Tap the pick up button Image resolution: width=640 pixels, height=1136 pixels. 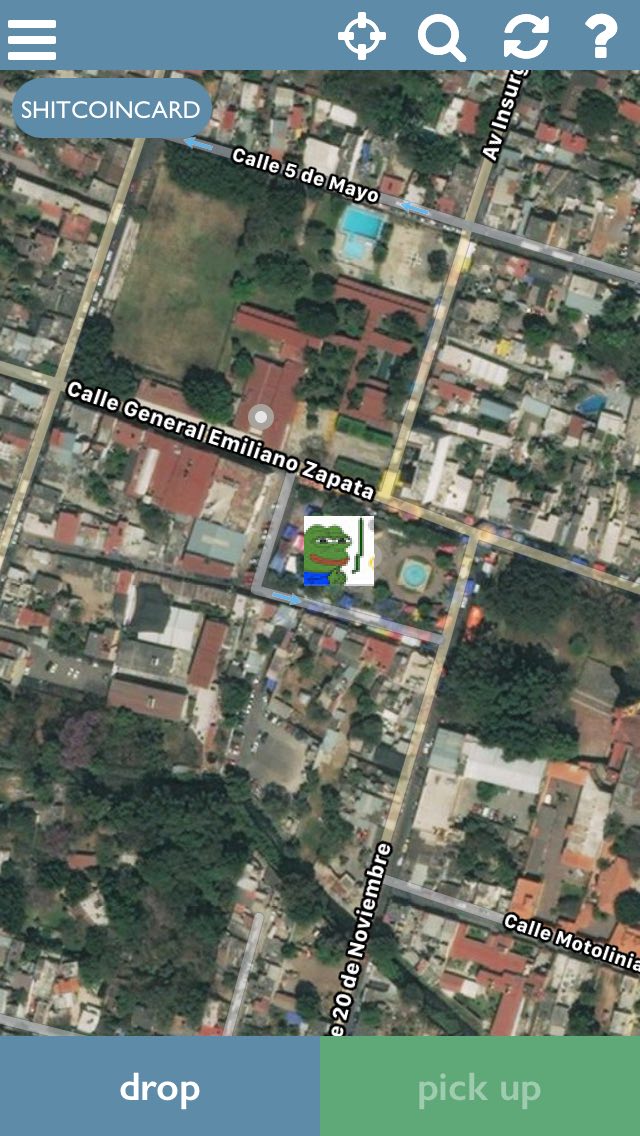point(480,1086)
